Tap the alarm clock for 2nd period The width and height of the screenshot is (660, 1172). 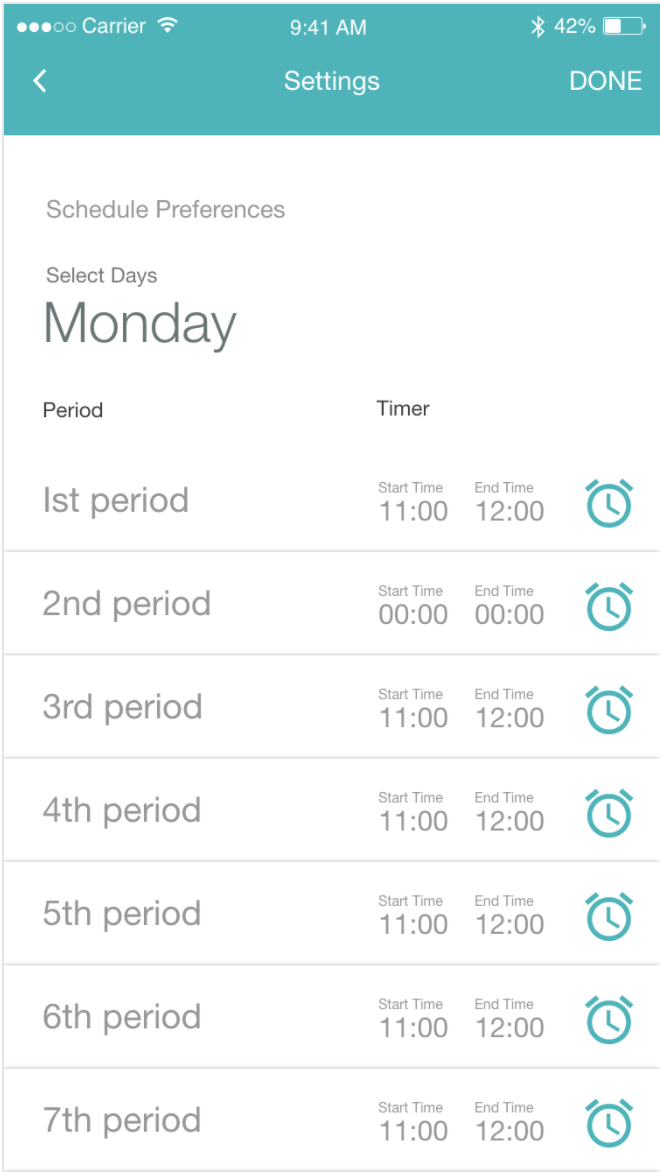point(608,606)
